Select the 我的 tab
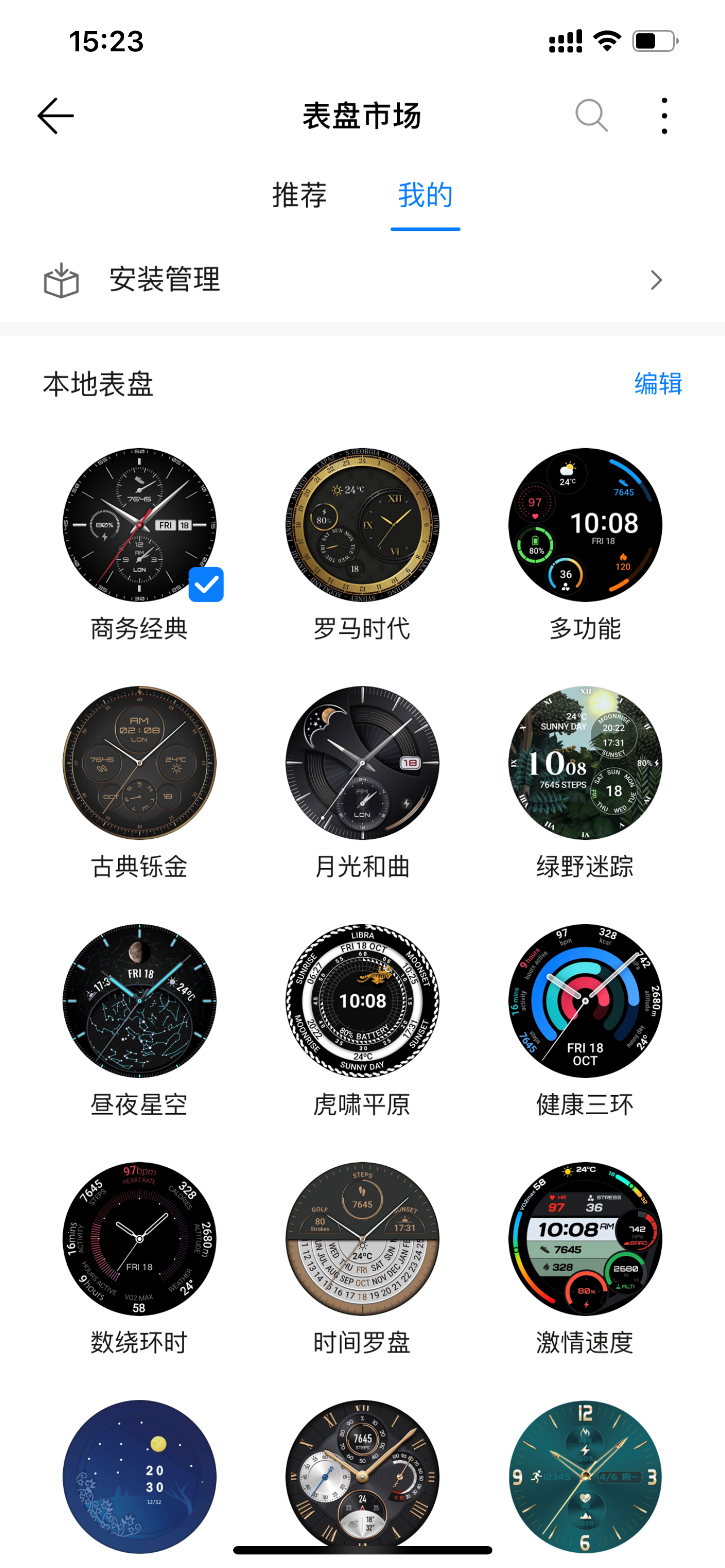This screenshot has width=725, height=1568. [426, 195]
